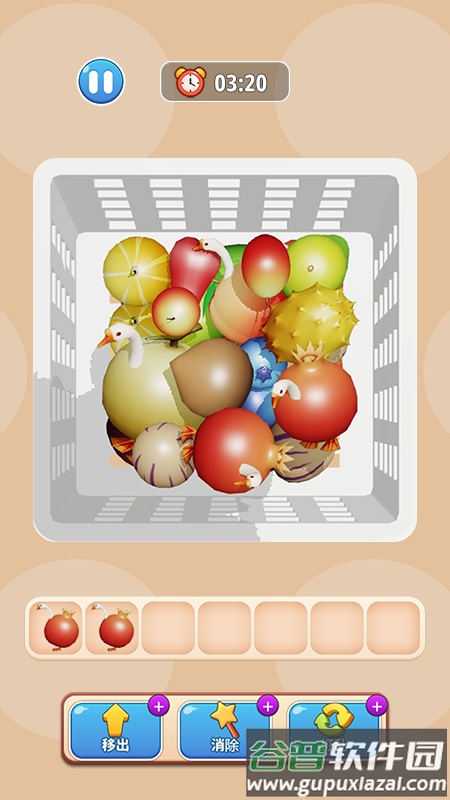Tap the sliced lemon at top left
This screenshot has height=800, width=450.
136,270
